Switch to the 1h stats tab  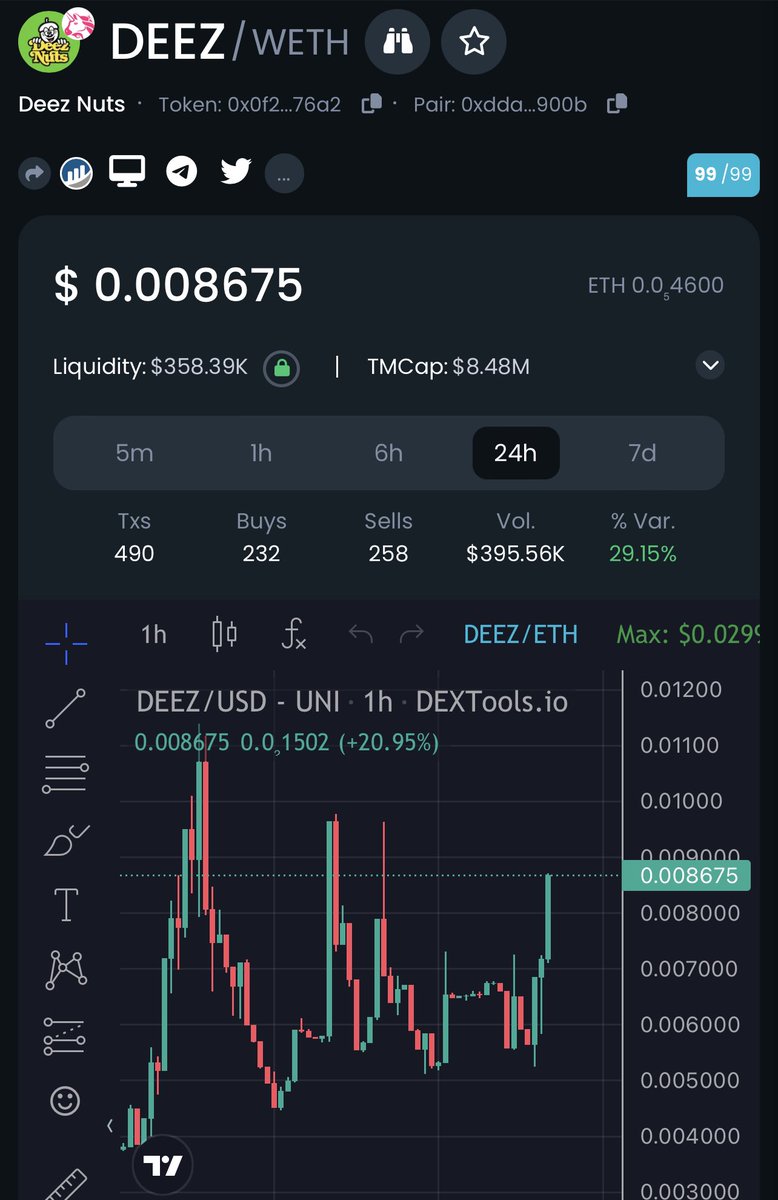tap(261, 453)
